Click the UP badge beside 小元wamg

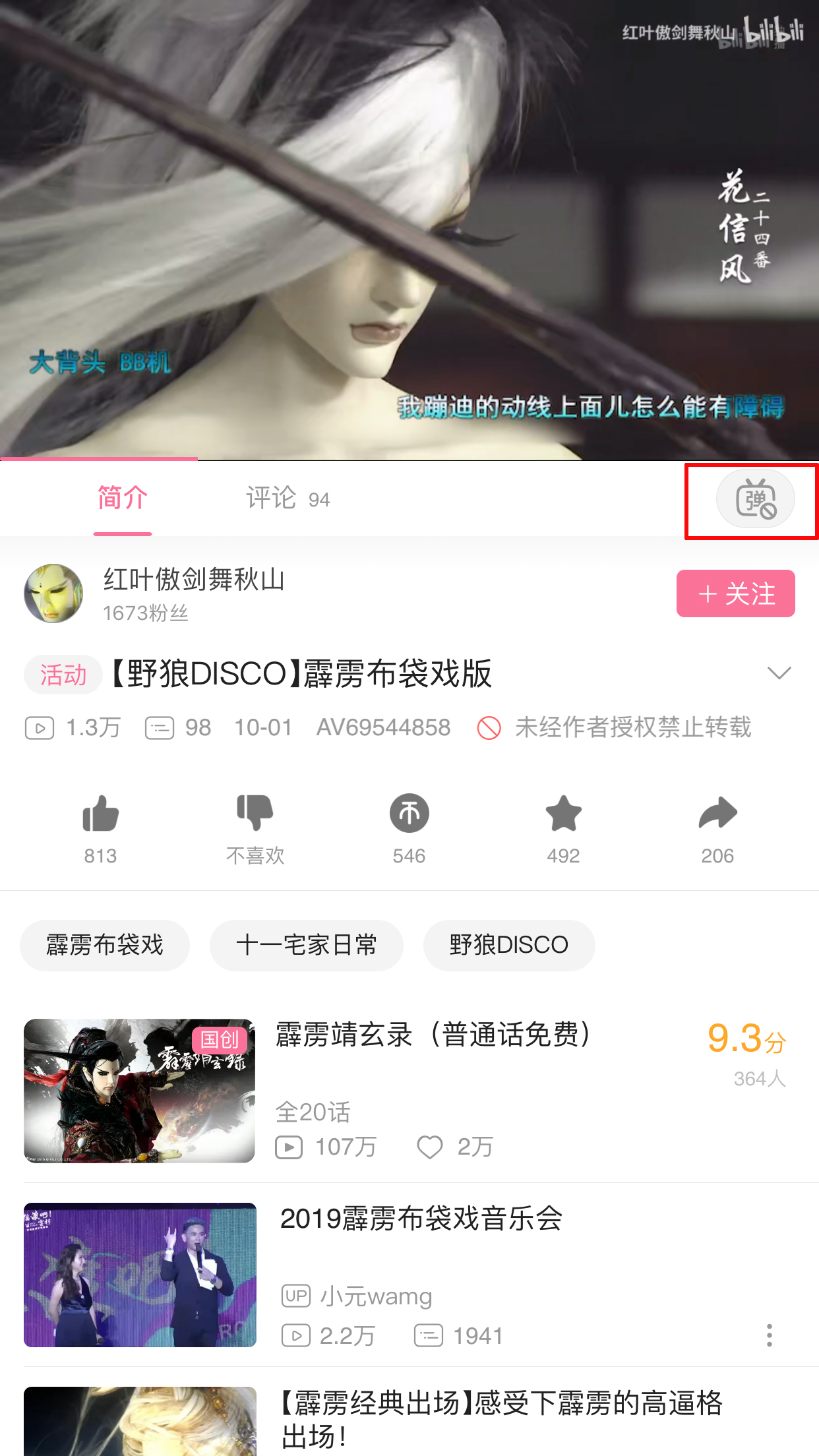(x=295, y=1294)
